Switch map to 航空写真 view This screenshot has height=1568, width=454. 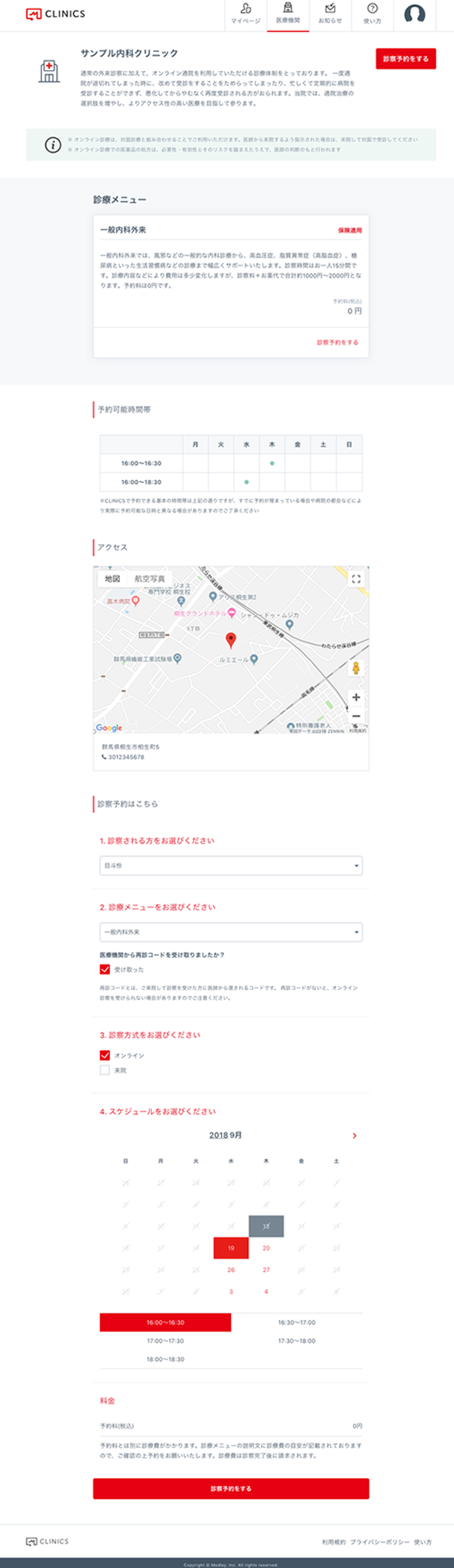click(149, 579)
